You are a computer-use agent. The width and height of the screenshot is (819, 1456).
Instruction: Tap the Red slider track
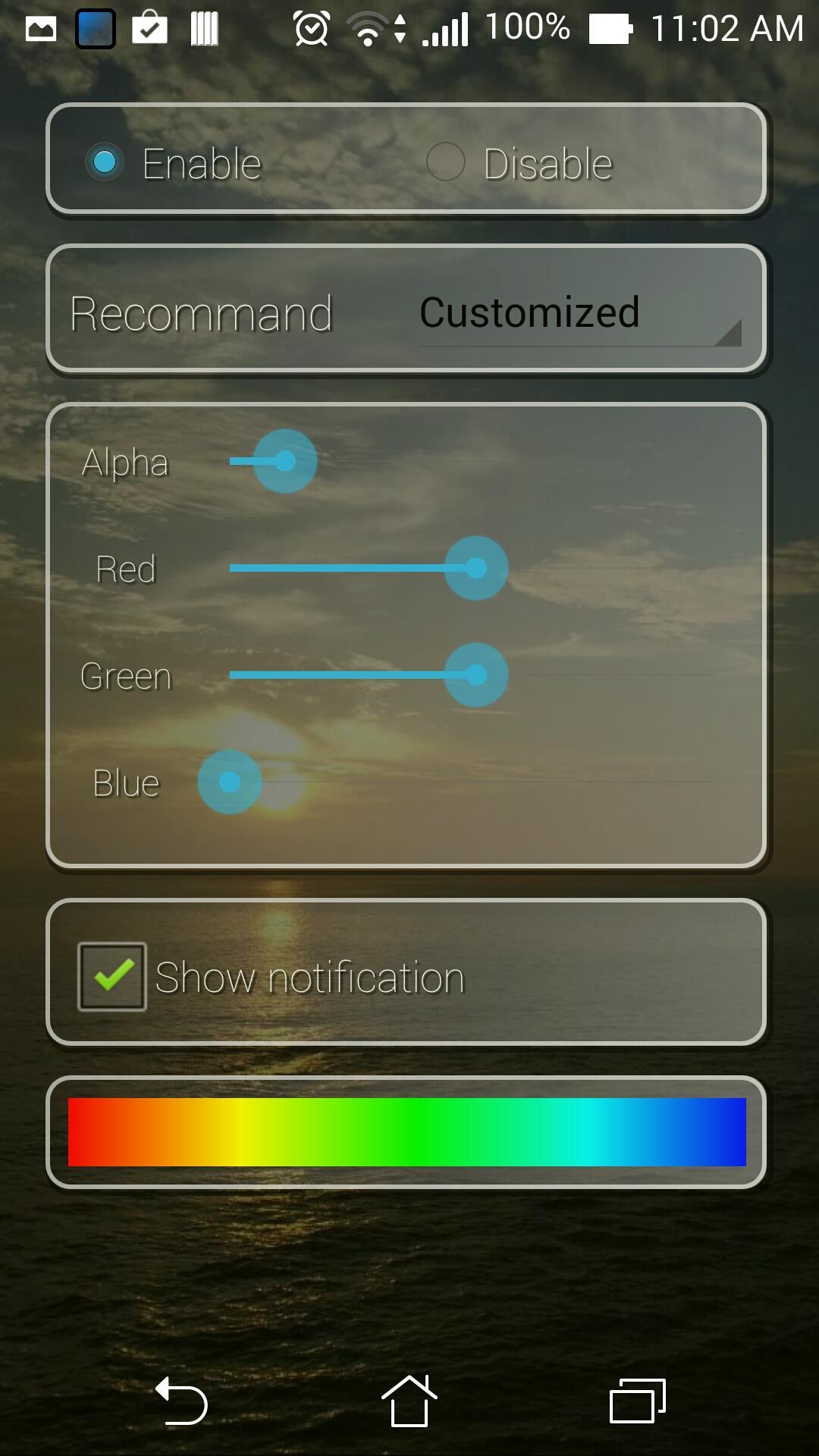pos(470,568)
